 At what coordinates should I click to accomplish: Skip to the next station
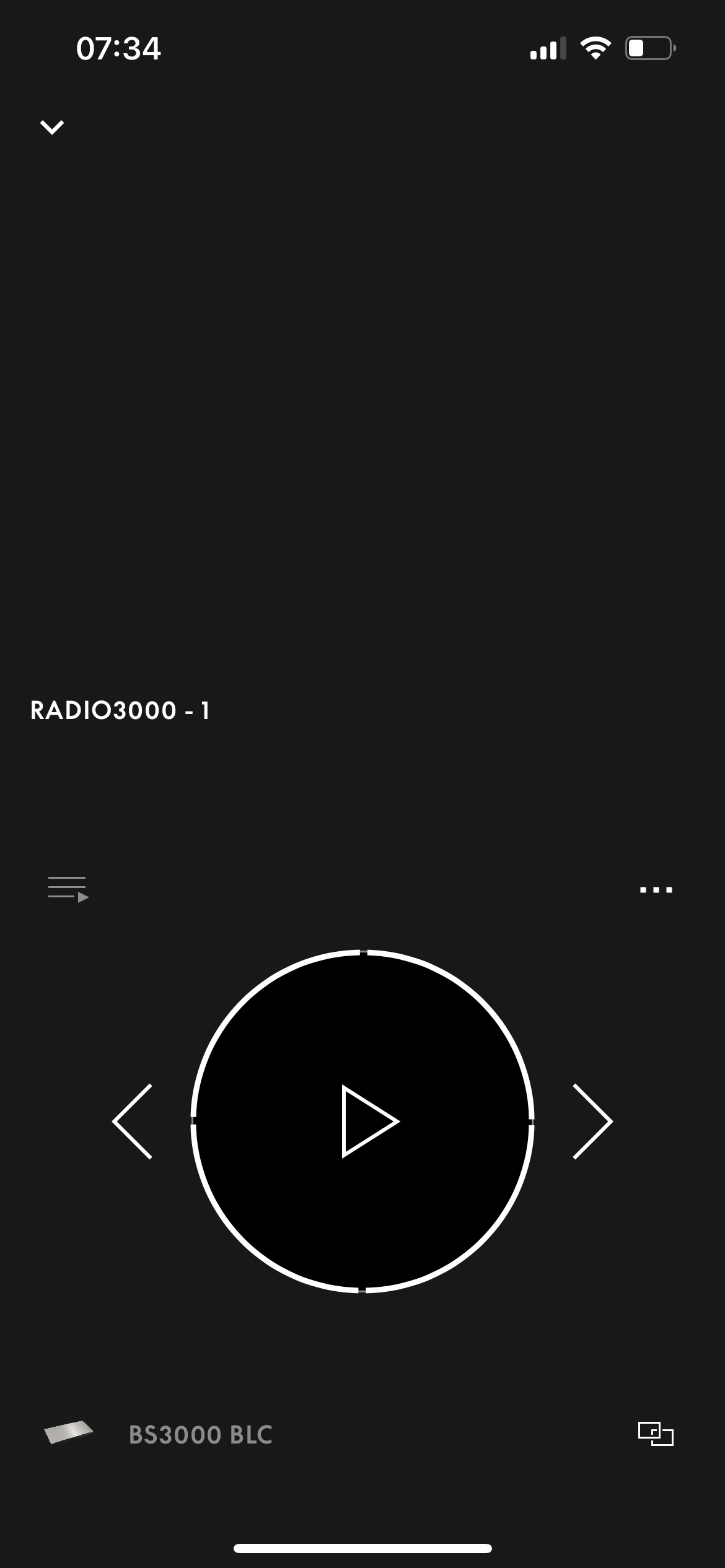pyautogui.click(x=593, y=1121)
